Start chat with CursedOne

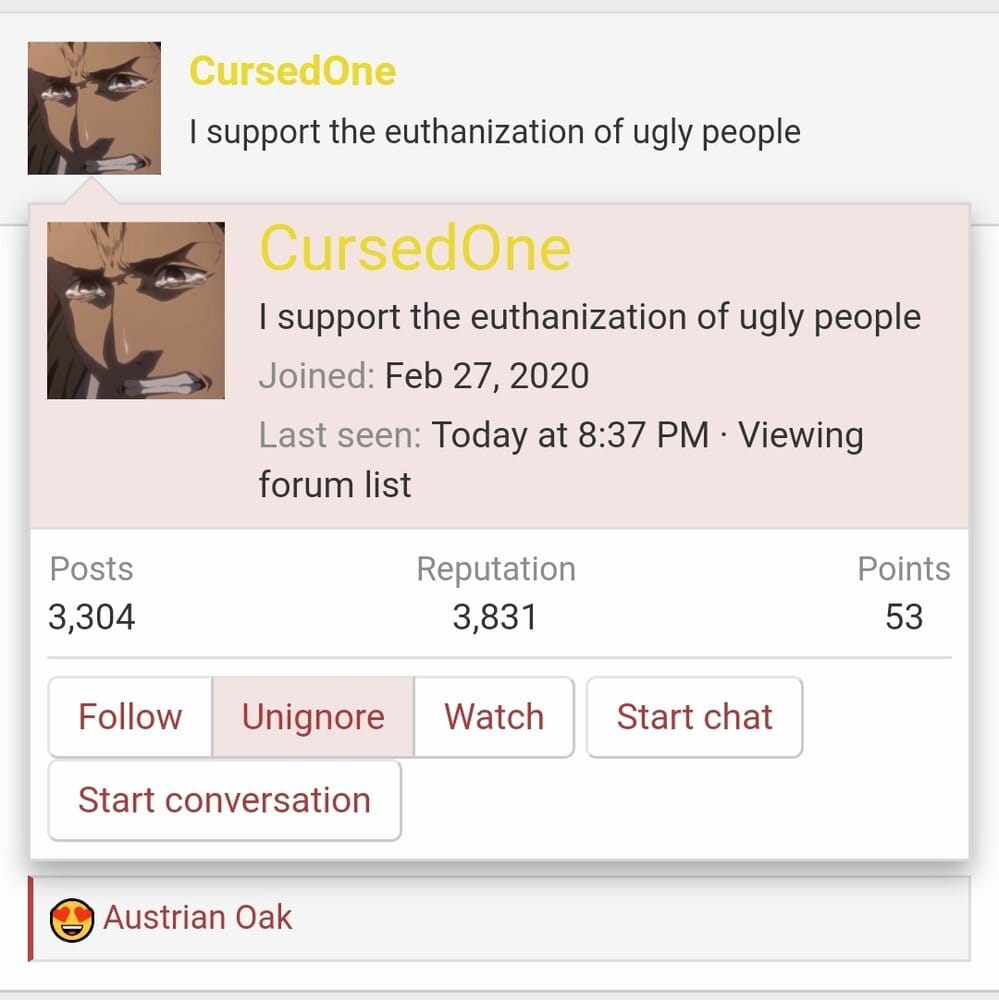(x=694, y=717)
